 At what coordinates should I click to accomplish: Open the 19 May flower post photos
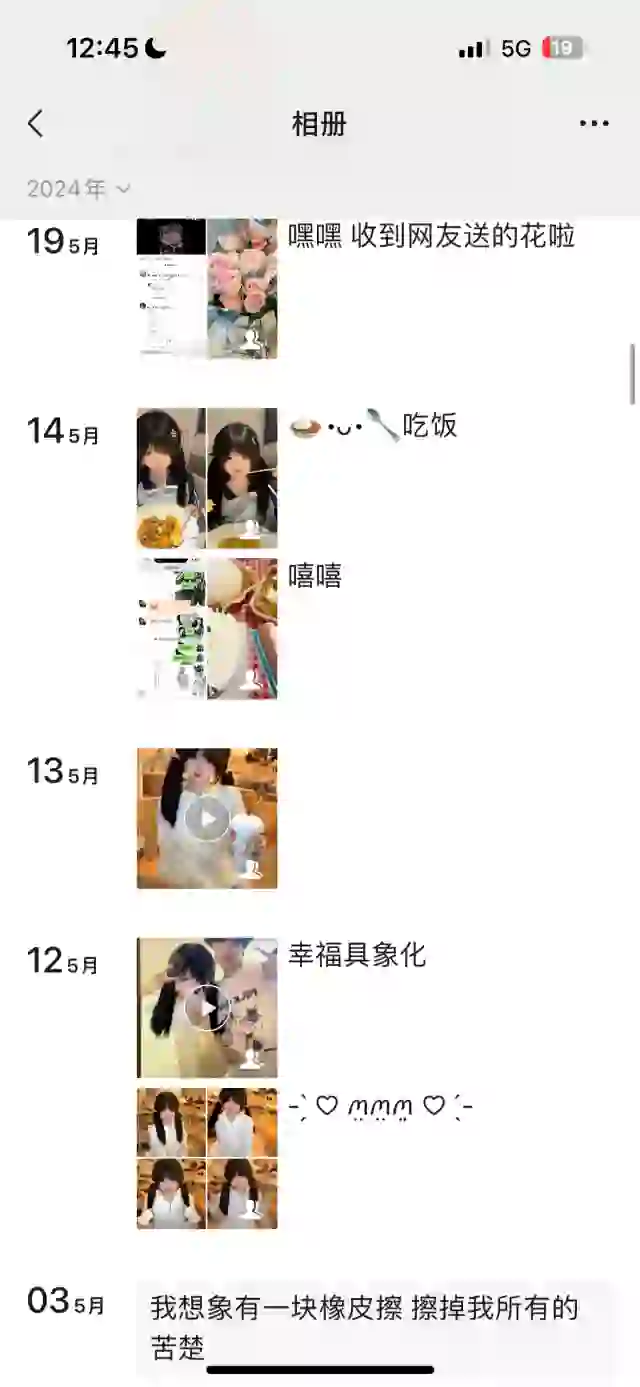coord(207,288)
